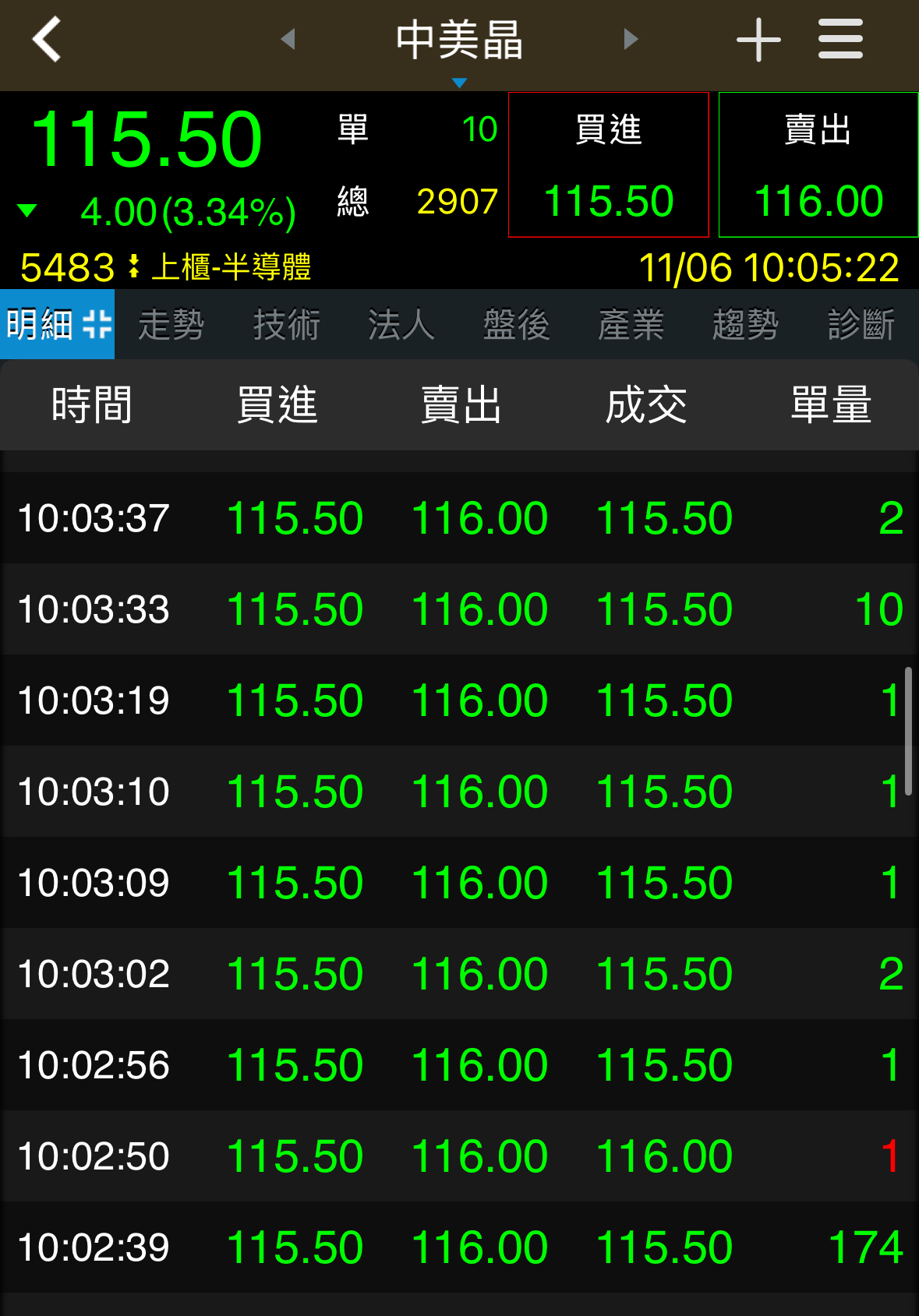Open the 診斷 tab
The height and width of the screenshot is (1316, 919).
(861, 324)
